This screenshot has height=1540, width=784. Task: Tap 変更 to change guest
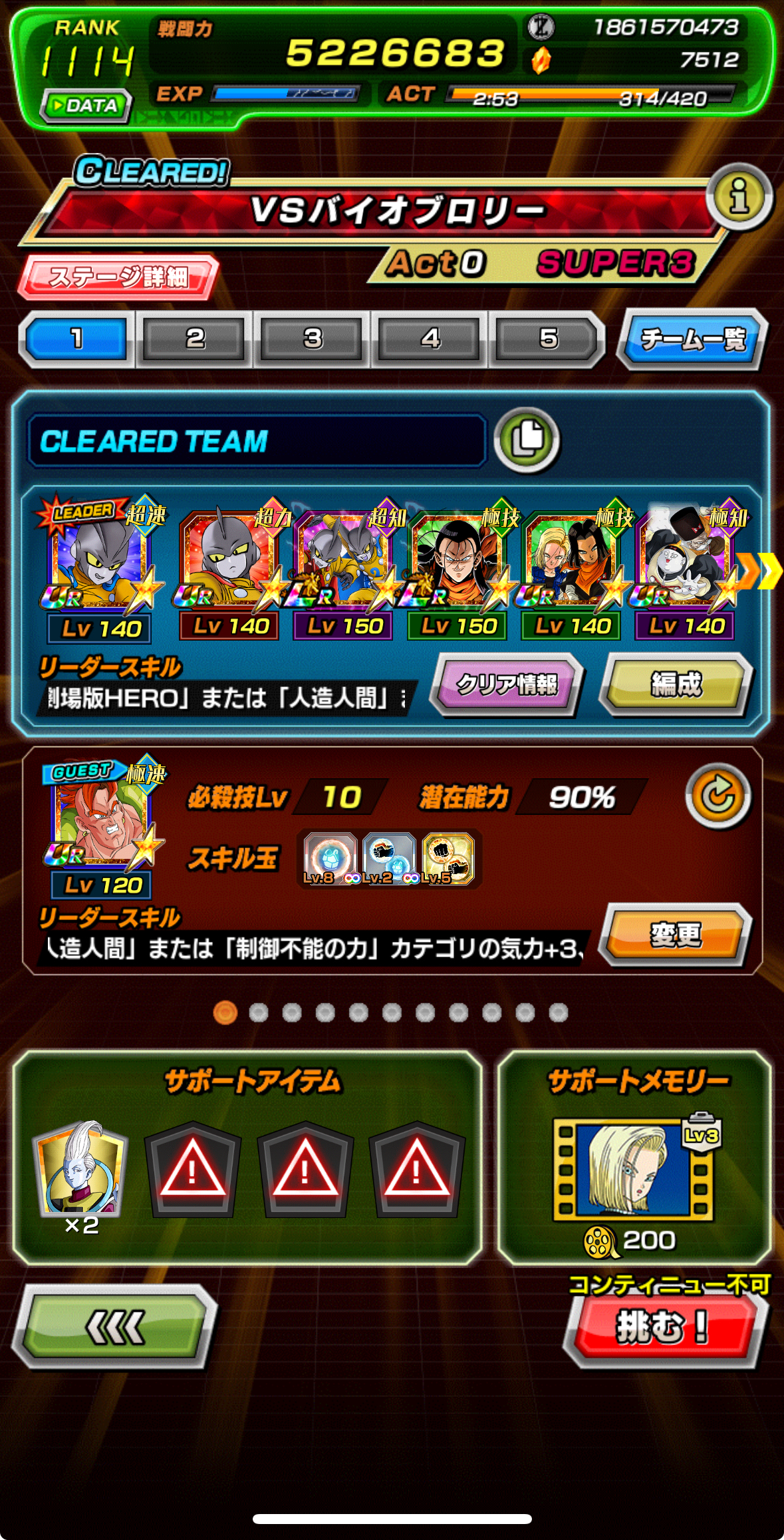point(676,935)
